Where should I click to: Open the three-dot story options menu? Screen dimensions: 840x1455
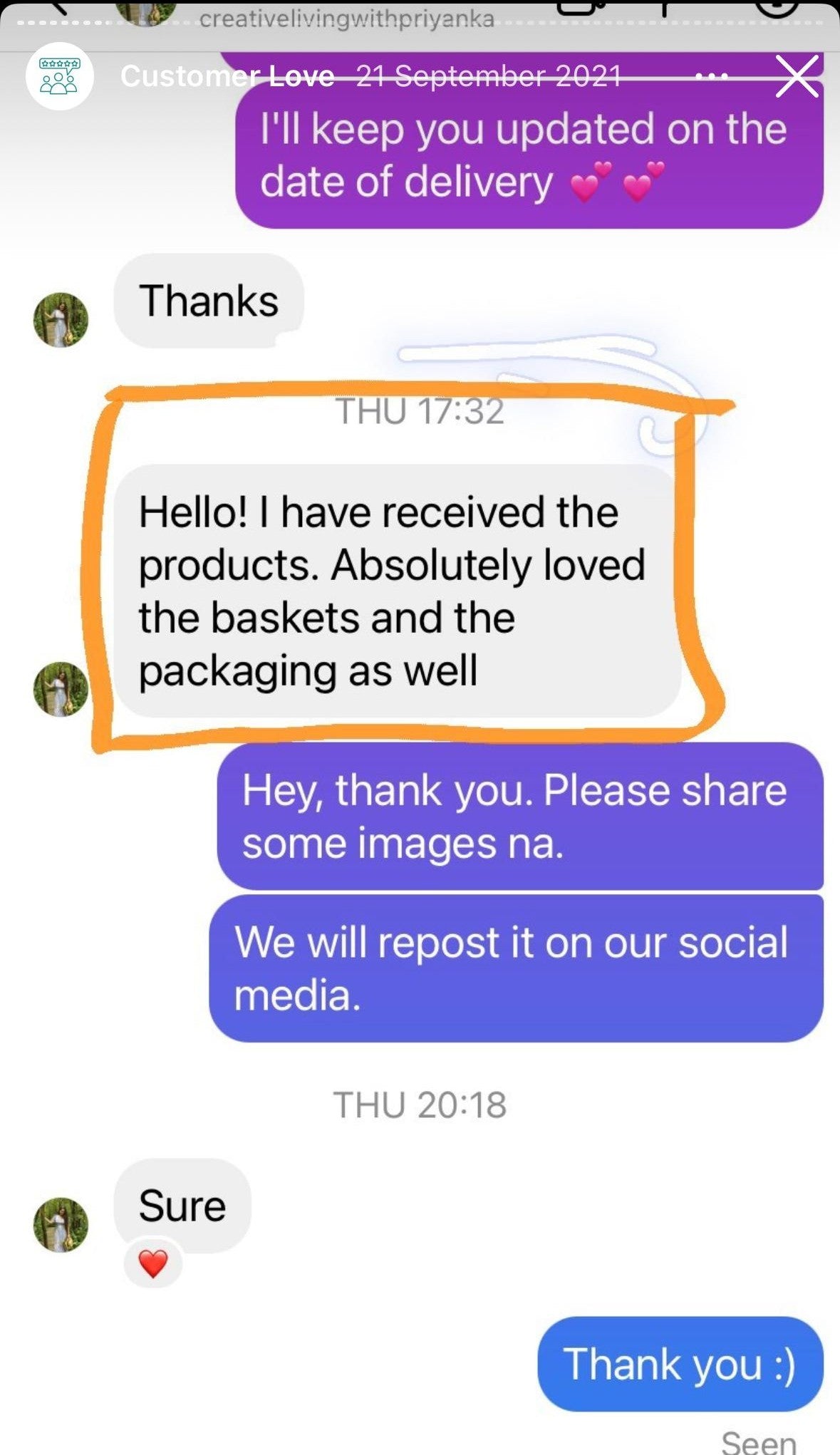tap(710, 76)
